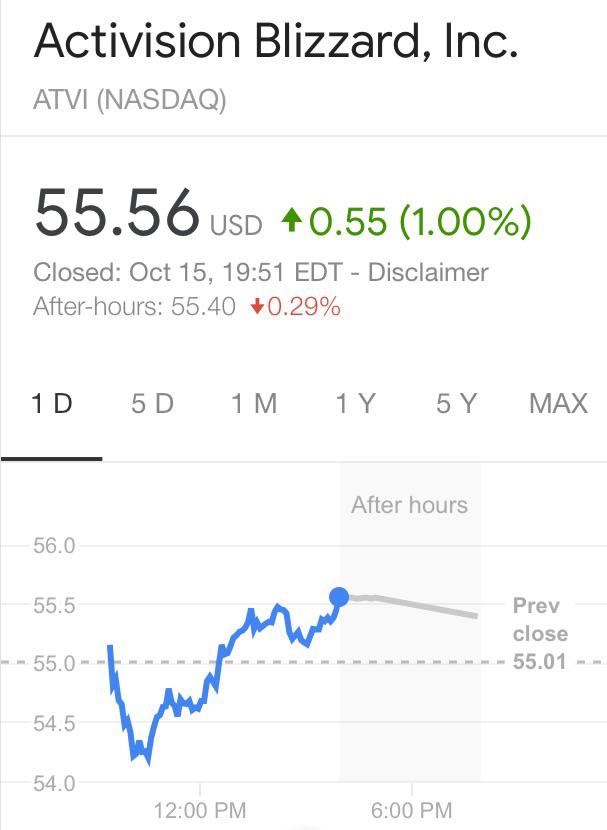The width and height of the screenshot is (607, 830).
Task: Switch chart to MAX range
Action: (x=558, y=404)
